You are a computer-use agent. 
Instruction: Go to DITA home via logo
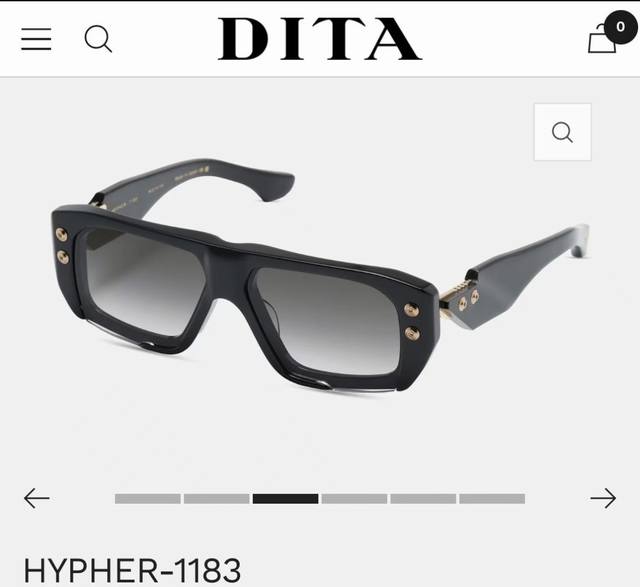coord(319,39)
